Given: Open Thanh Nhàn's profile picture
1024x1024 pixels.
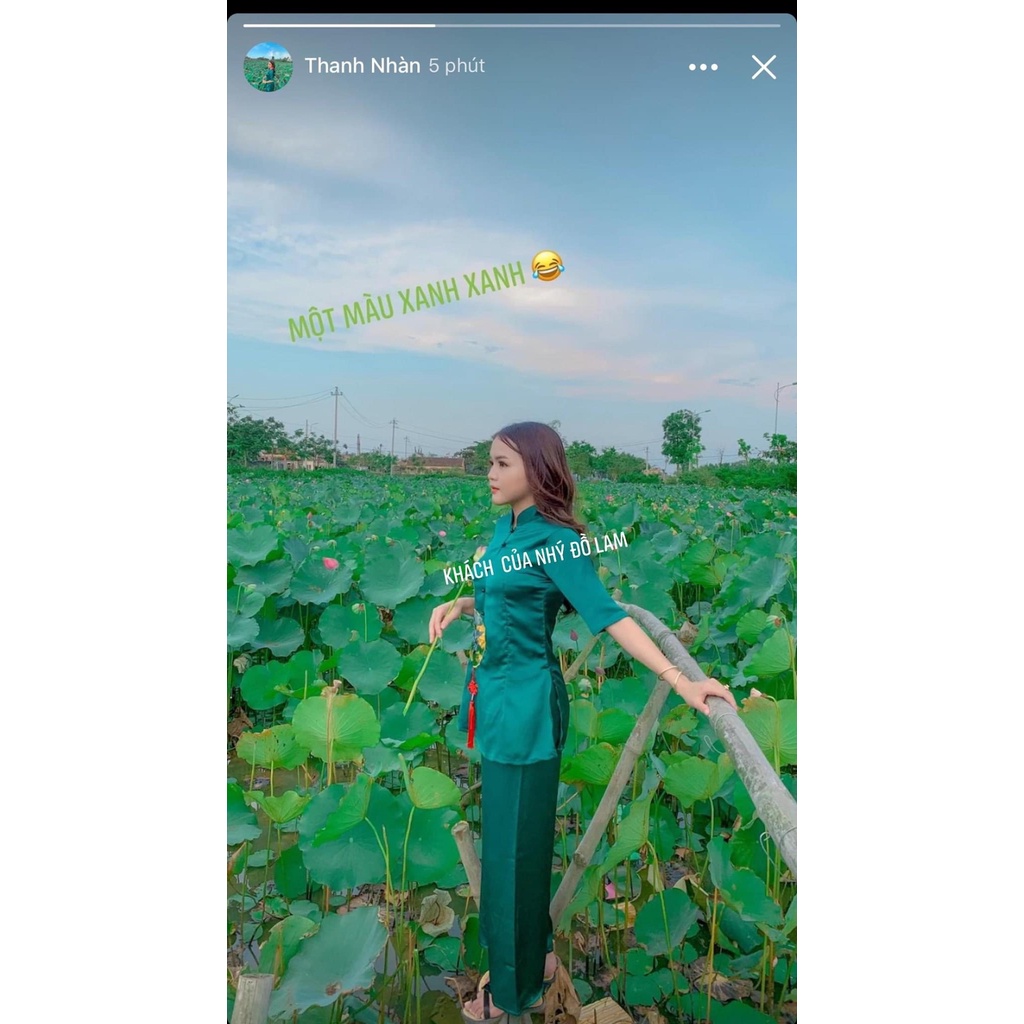Looking at the screenshot, I should click(x=268, y=67).
